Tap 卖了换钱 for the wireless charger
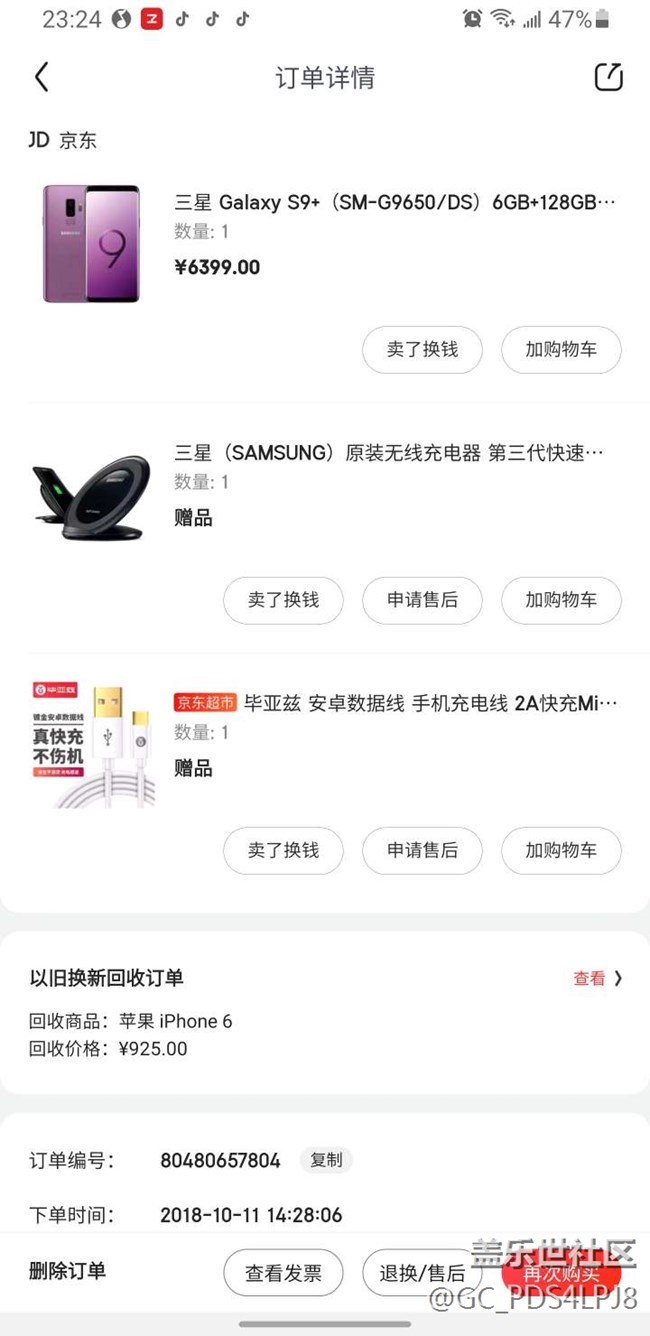This screenshot has width=650, height=1336. click(x=283, y=600)
